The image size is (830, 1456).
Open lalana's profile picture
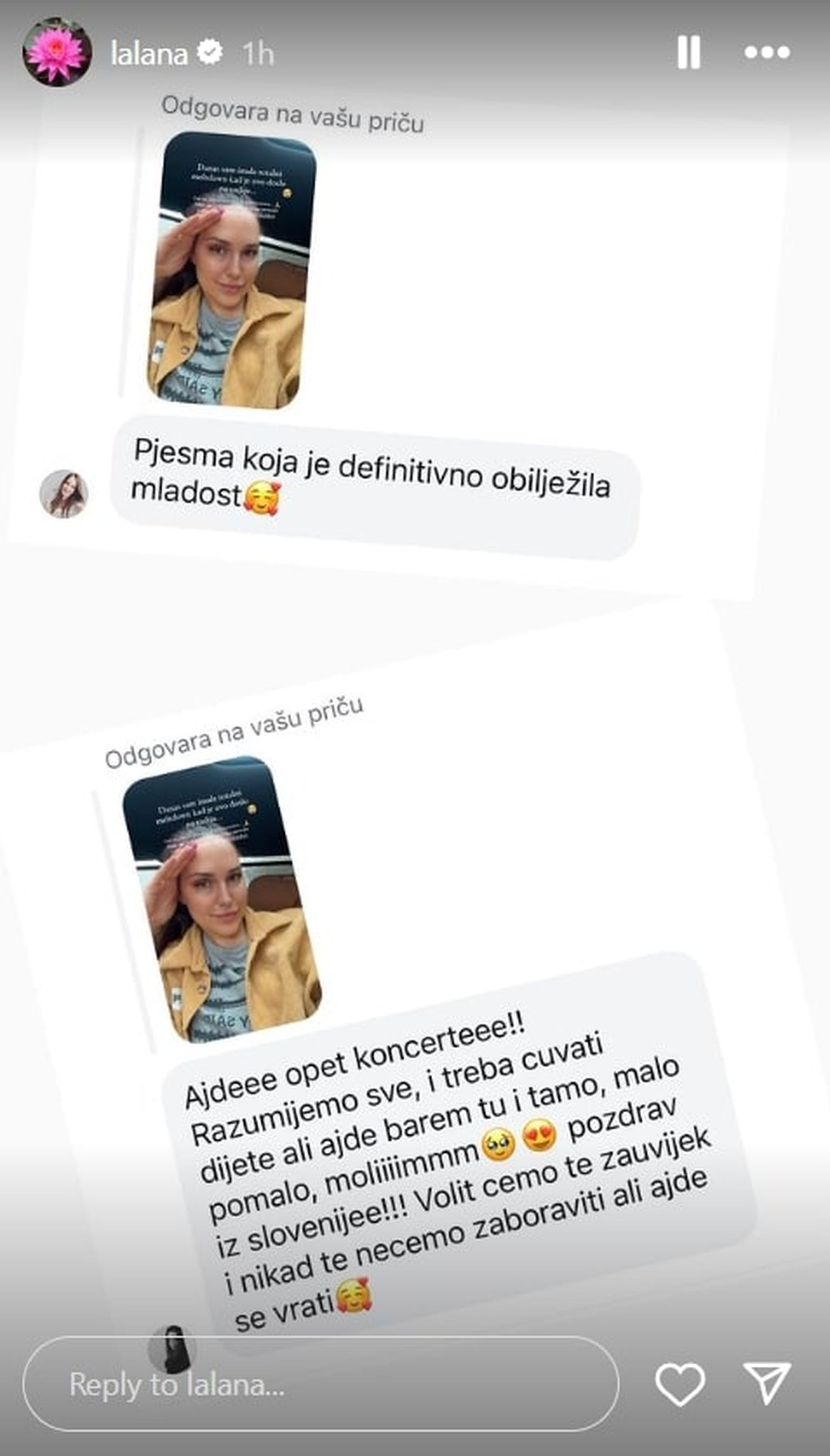(57, 52)
